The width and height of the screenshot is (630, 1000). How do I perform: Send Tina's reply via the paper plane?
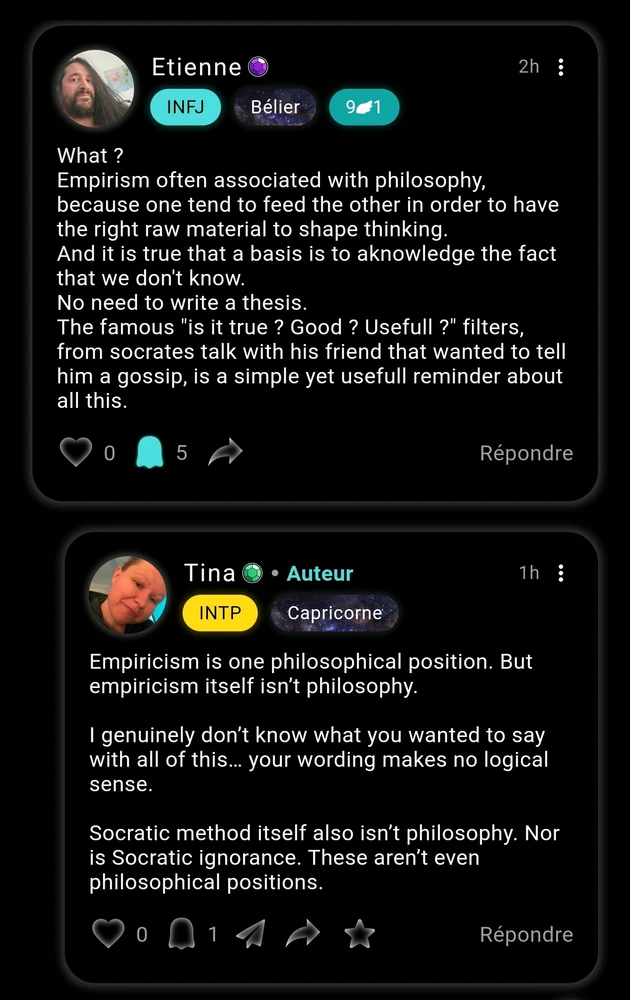pos(251,934)
